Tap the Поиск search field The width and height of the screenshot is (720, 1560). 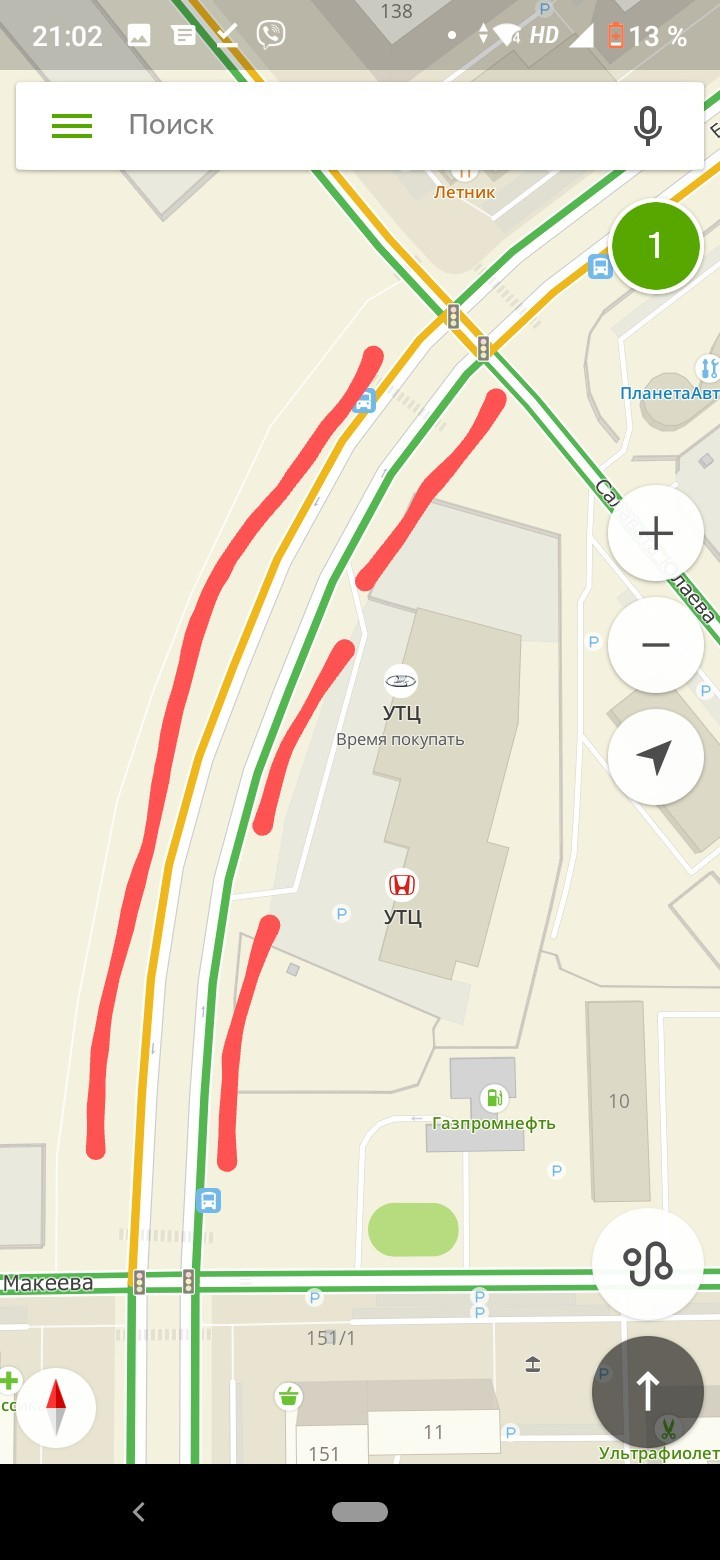360,126
